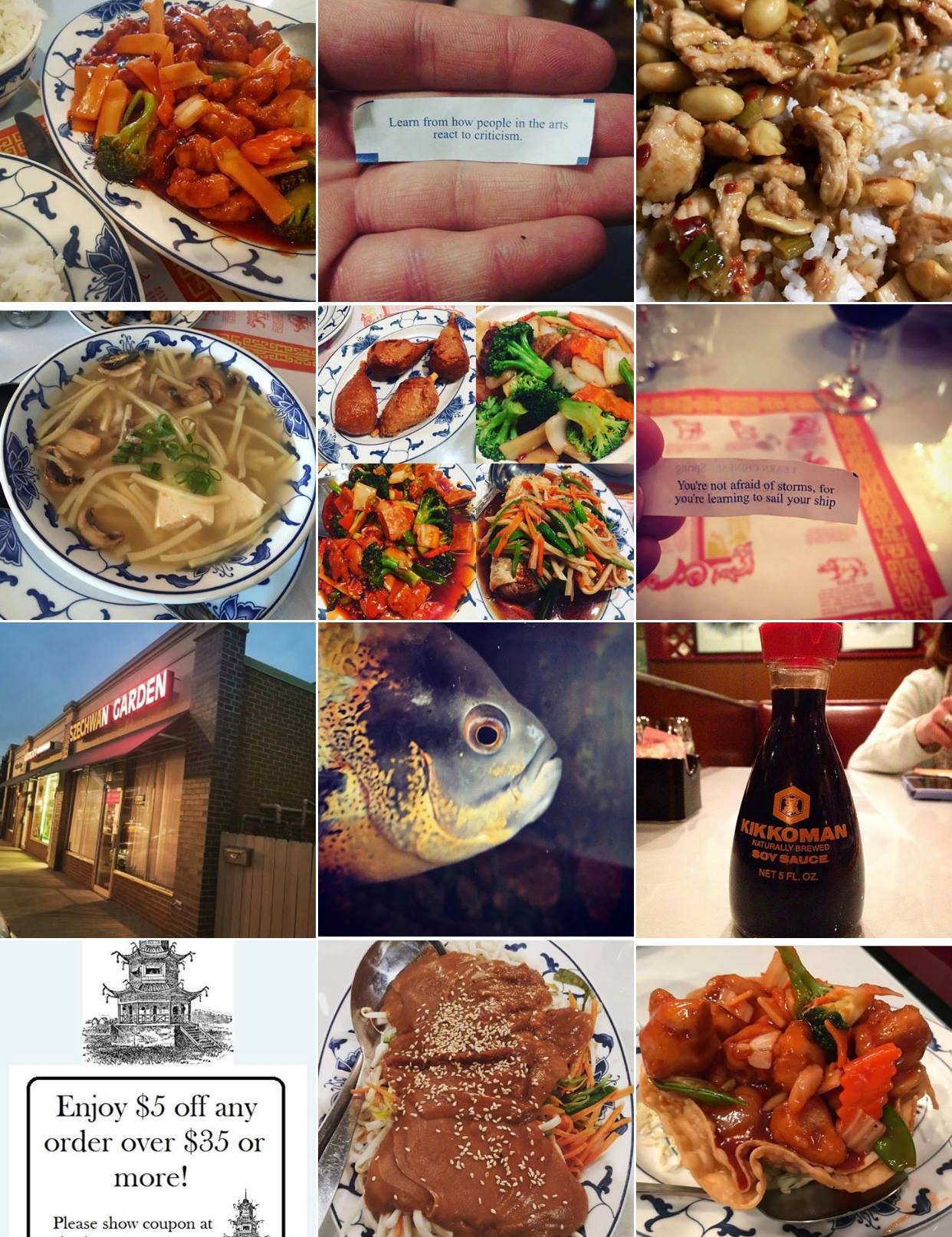Open the noodle soup bowl post
Screen dimensions: 952x1237
point(158,462)
